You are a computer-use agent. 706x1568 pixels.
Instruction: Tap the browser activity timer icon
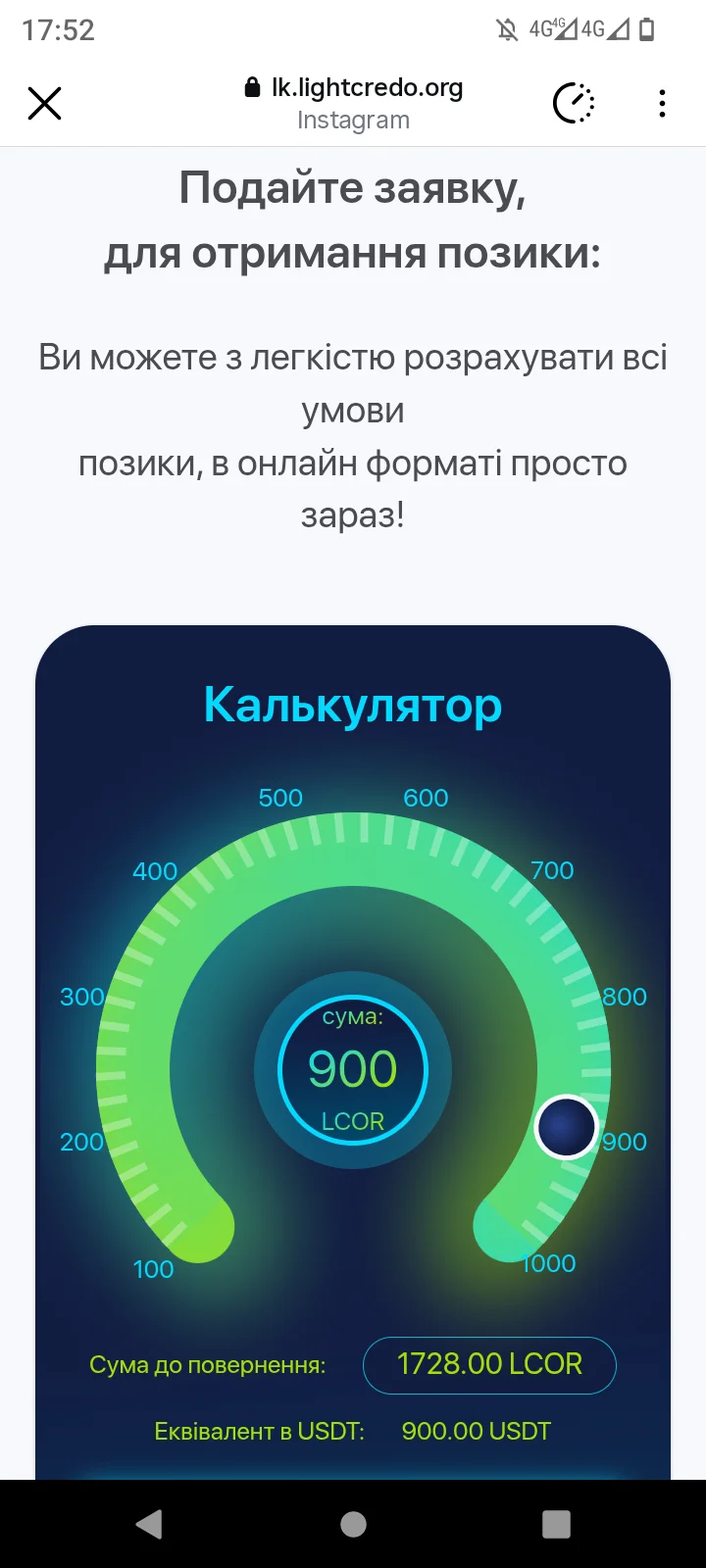[574, 103]
